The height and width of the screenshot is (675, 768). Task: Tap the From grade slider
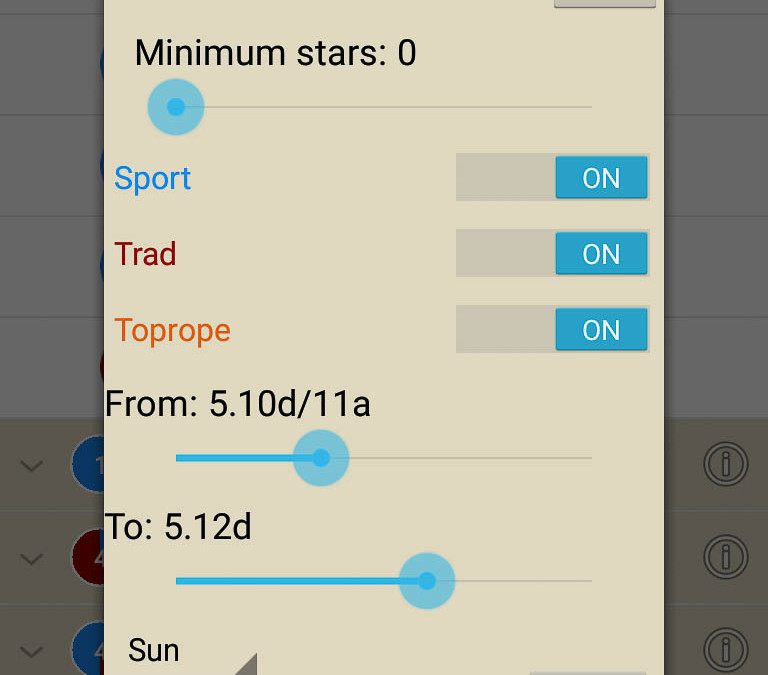[321, 458]
